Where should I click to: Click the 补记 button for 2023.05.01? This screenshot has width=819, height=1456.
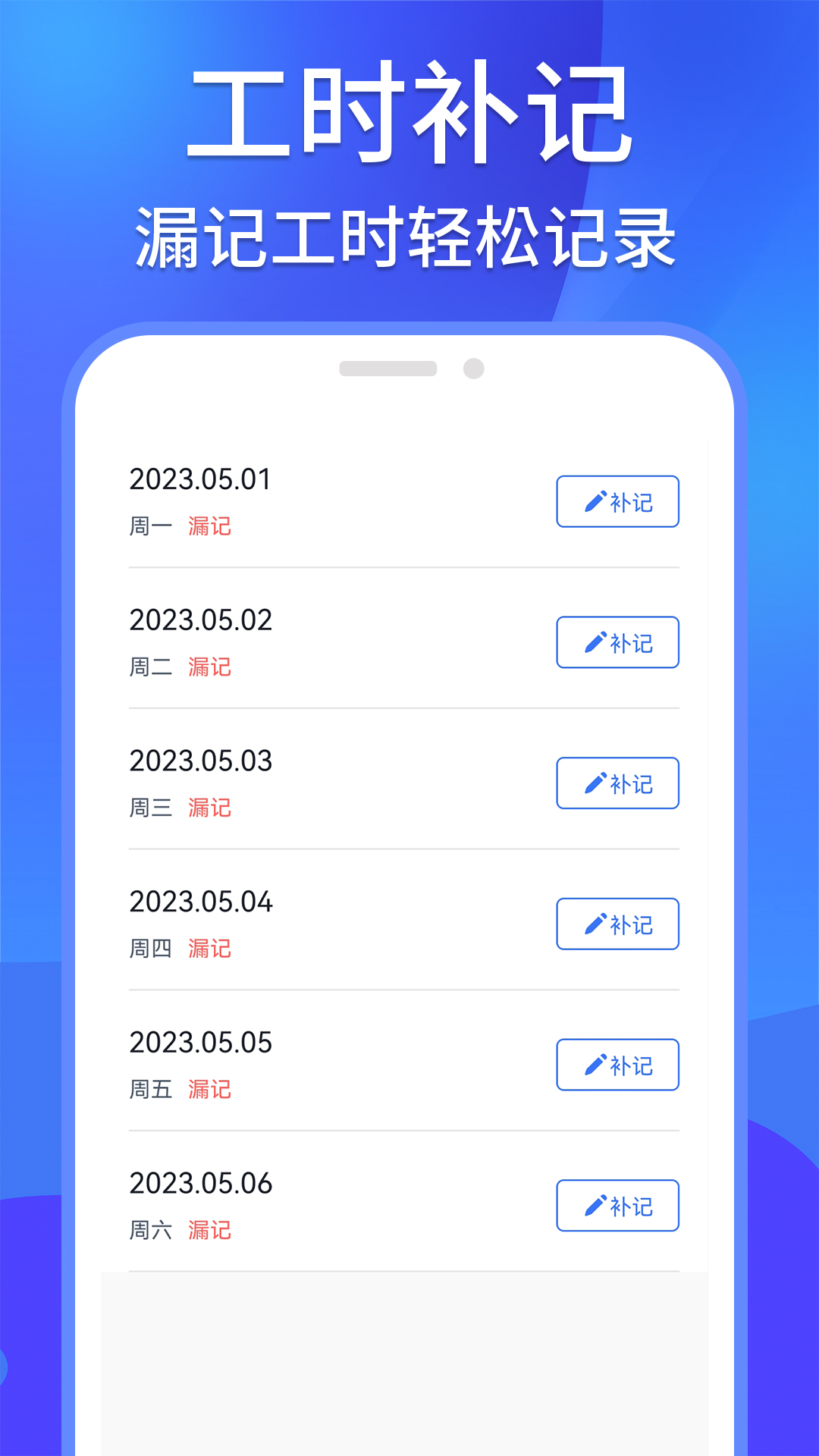coord(617,500)
